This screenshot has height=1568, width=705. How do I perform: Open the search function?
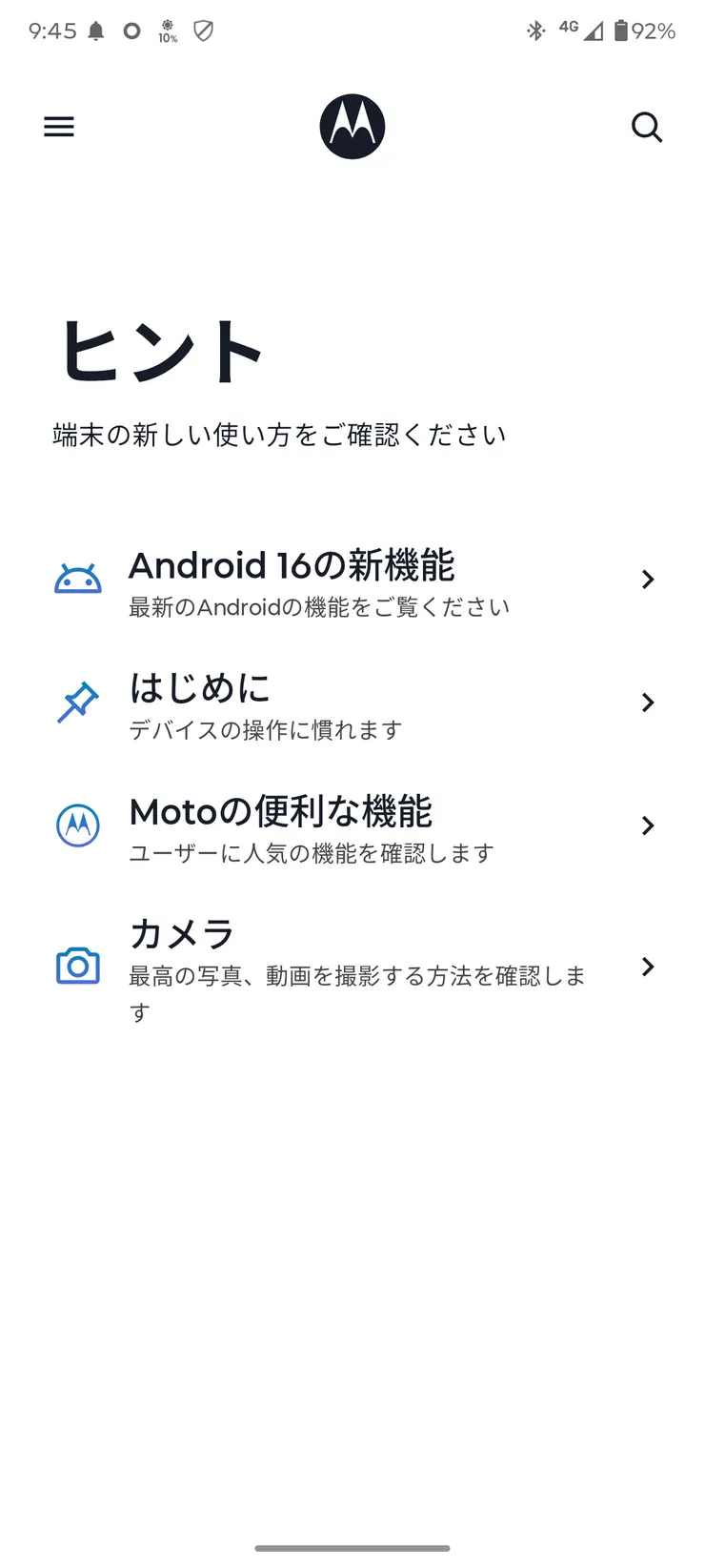click(x=647, y=127)
